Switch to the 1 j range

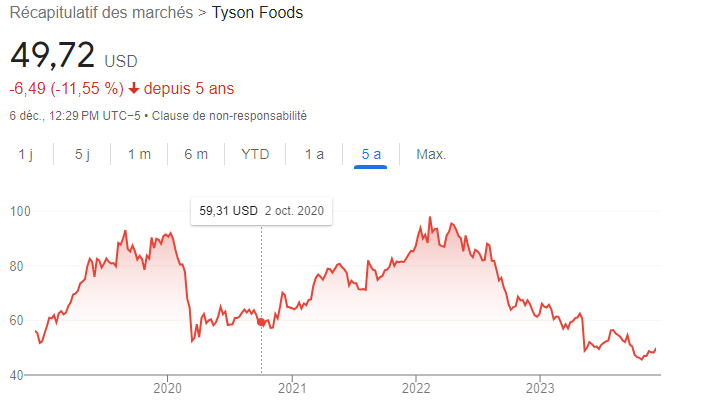(x=26, y=154)
